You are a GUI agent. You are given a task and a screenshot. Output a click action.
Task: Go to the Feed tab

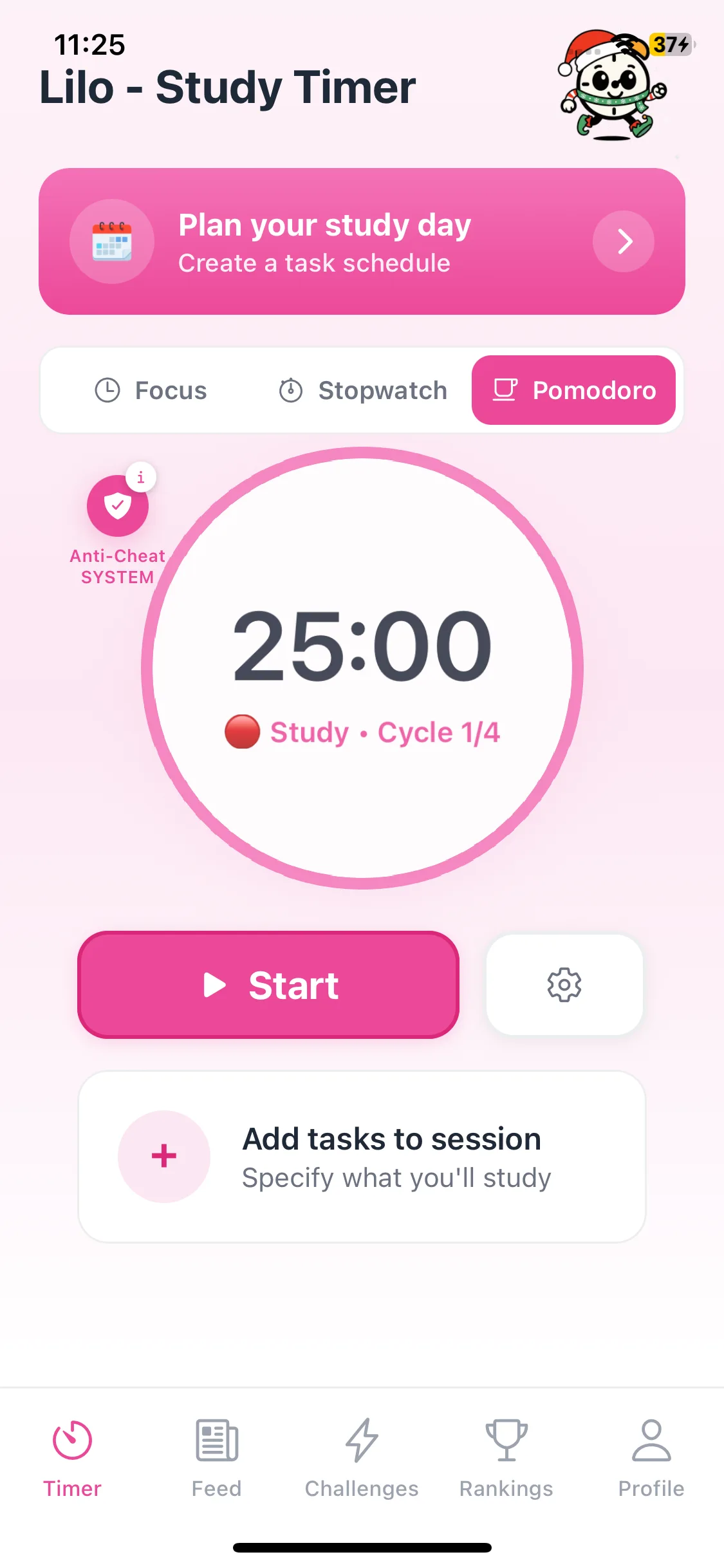[217, 1459]
